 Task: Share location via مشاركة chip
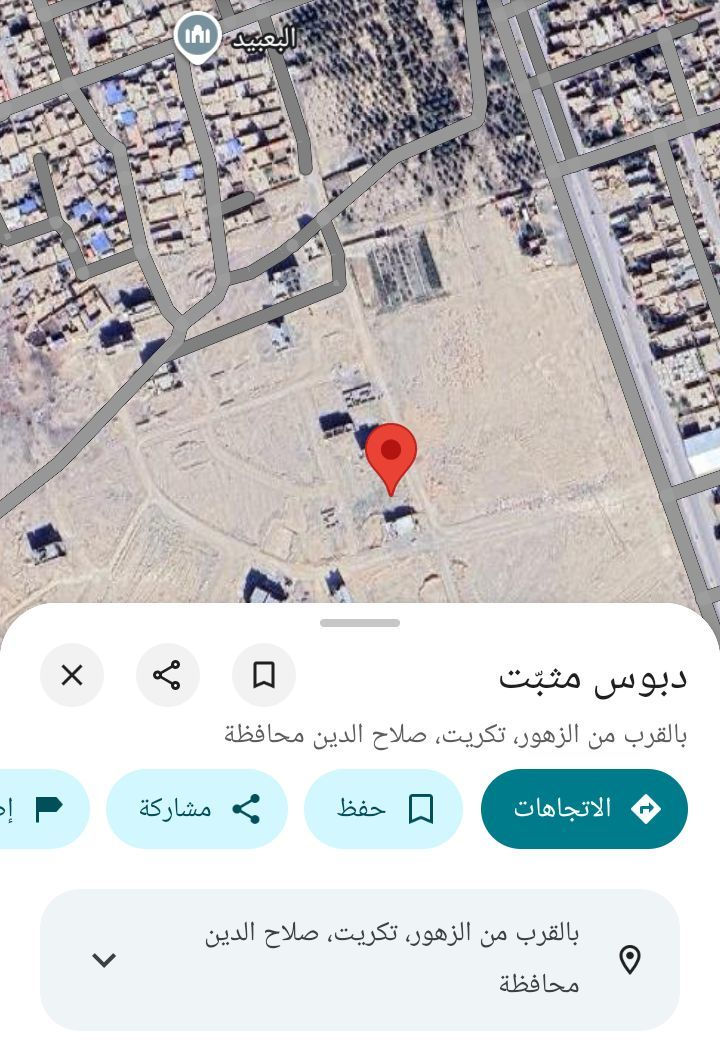tap(197, 809)
